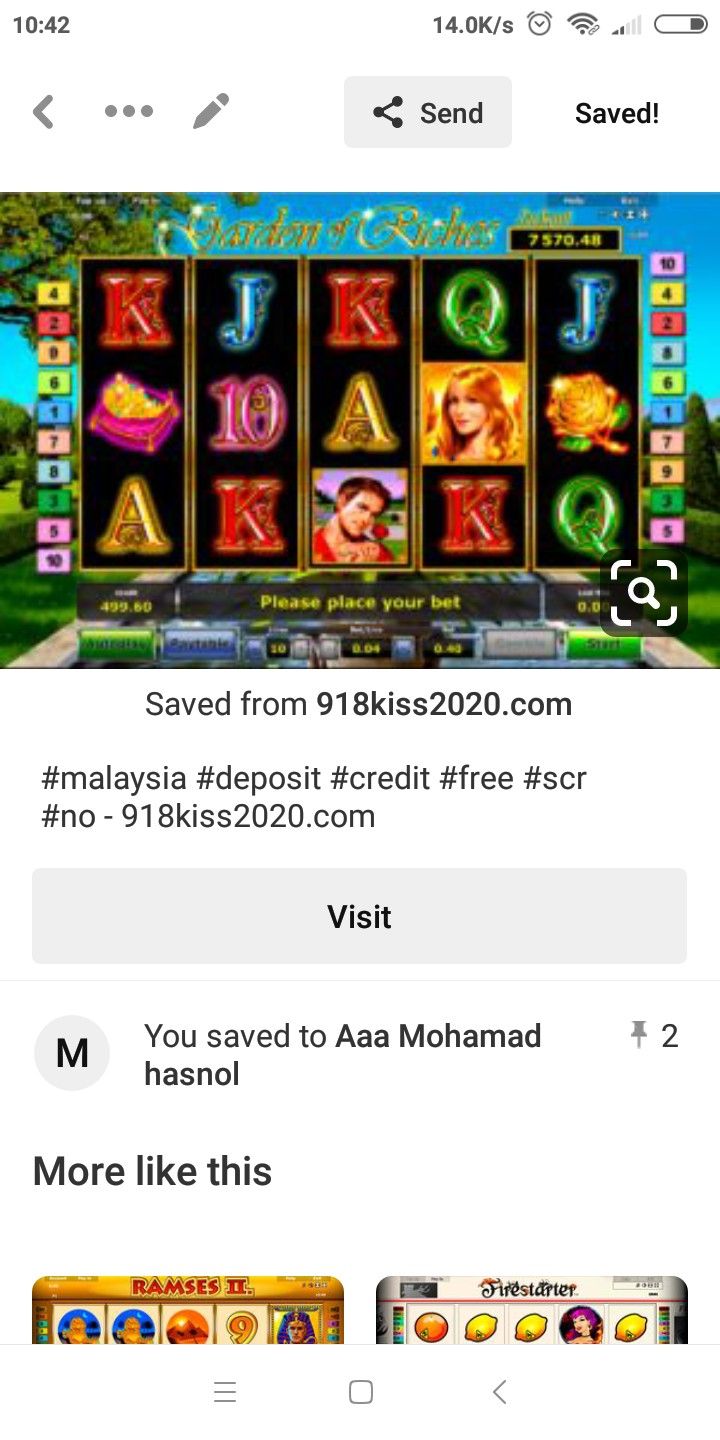Open the Firestarter related pin
The width and height of the screenshot is (720, 1440).
click(531, 1309)
